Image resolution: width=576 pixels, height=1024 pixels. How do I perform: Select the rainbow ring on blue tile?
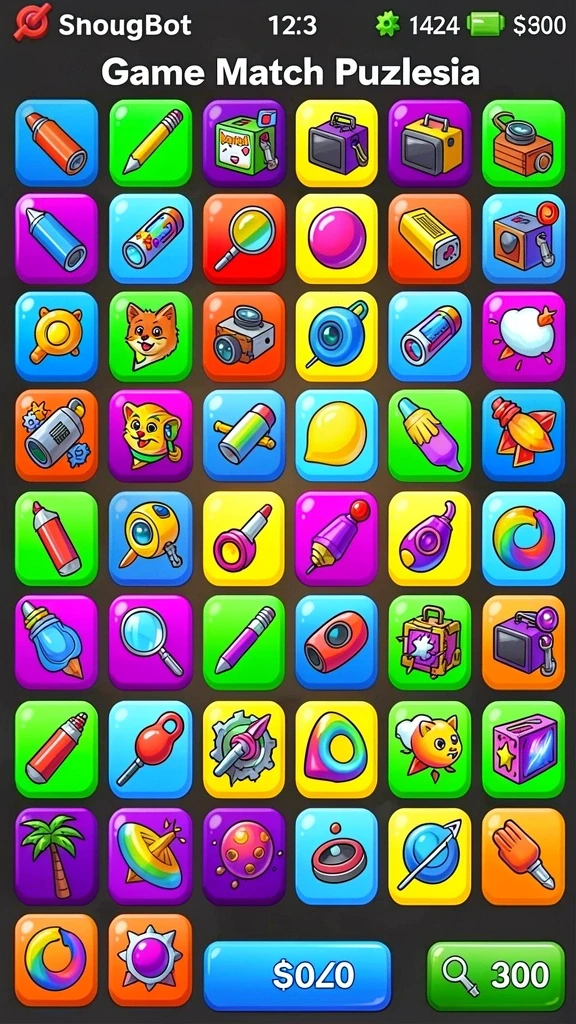[523, 537]
